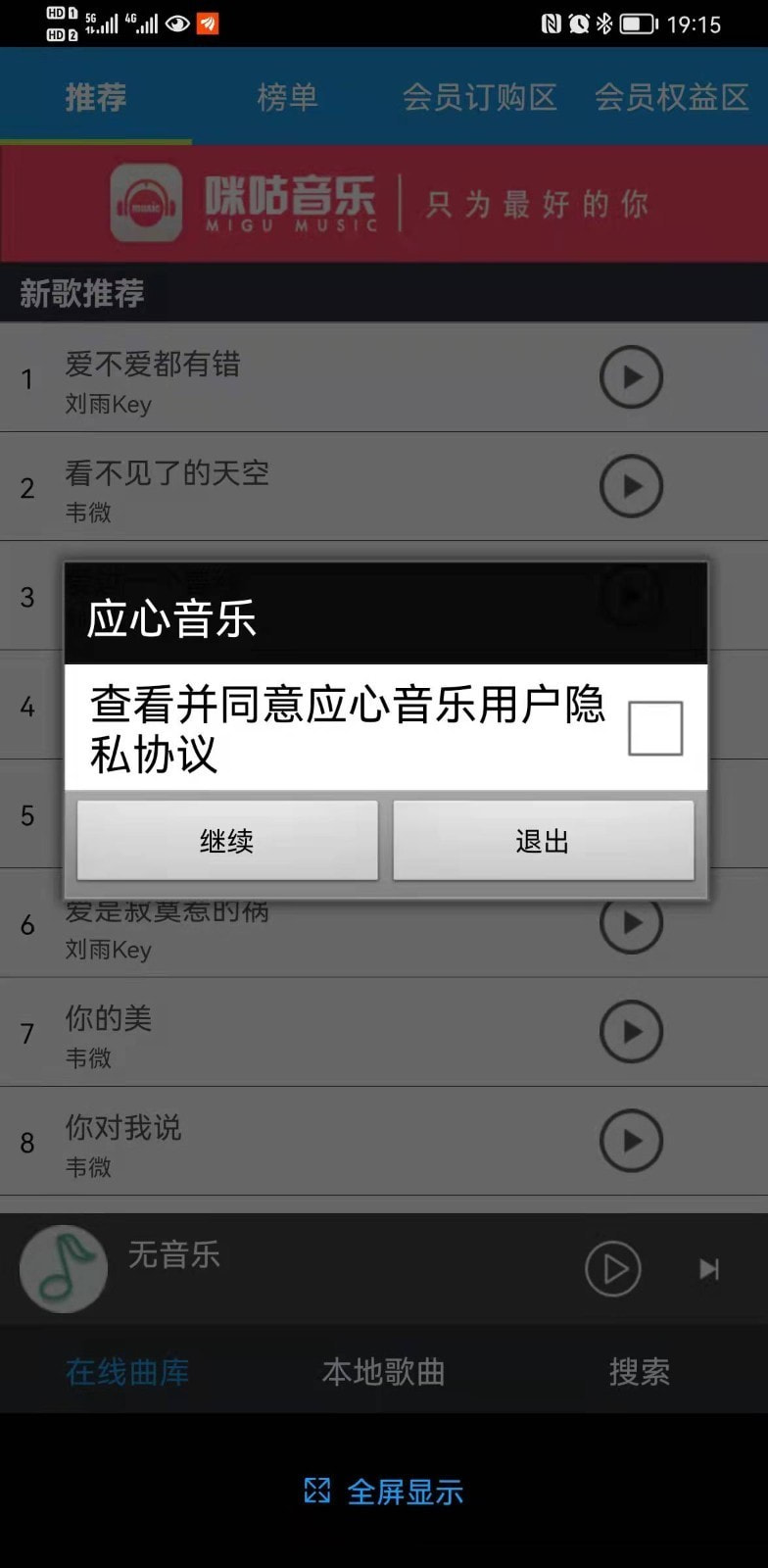This screenshot has width=768, height=1568.
Task: Open the 会员订购区 tab
Action: (479, 97)
